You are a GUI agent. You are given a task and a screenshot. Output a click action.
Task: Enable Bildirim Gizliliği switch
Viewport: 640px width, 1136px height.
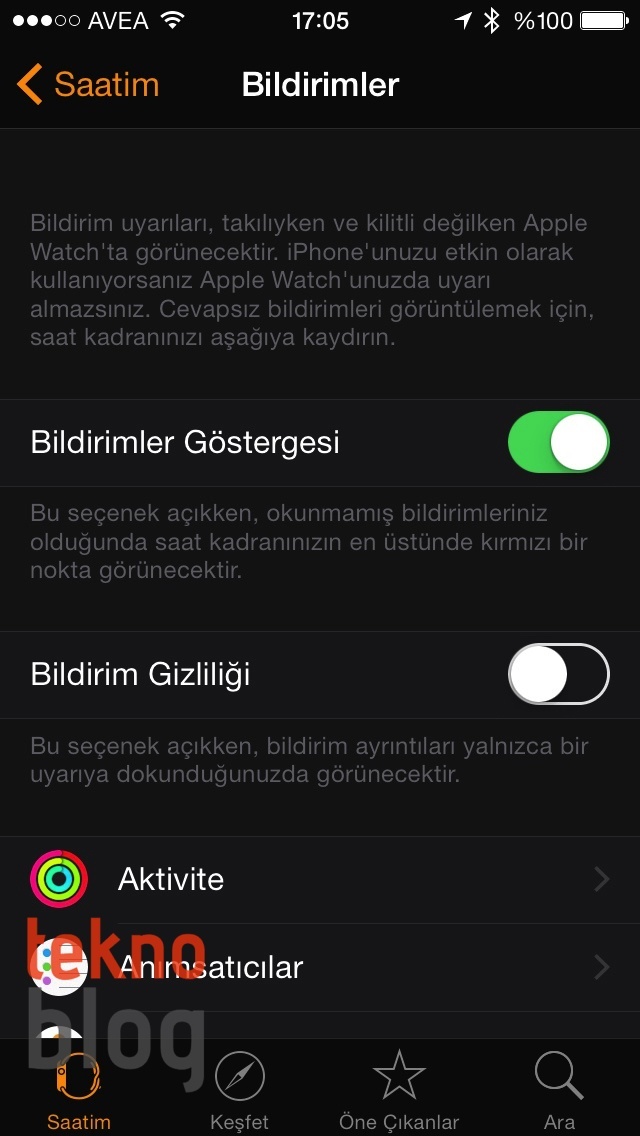click(x=558, y=675)
